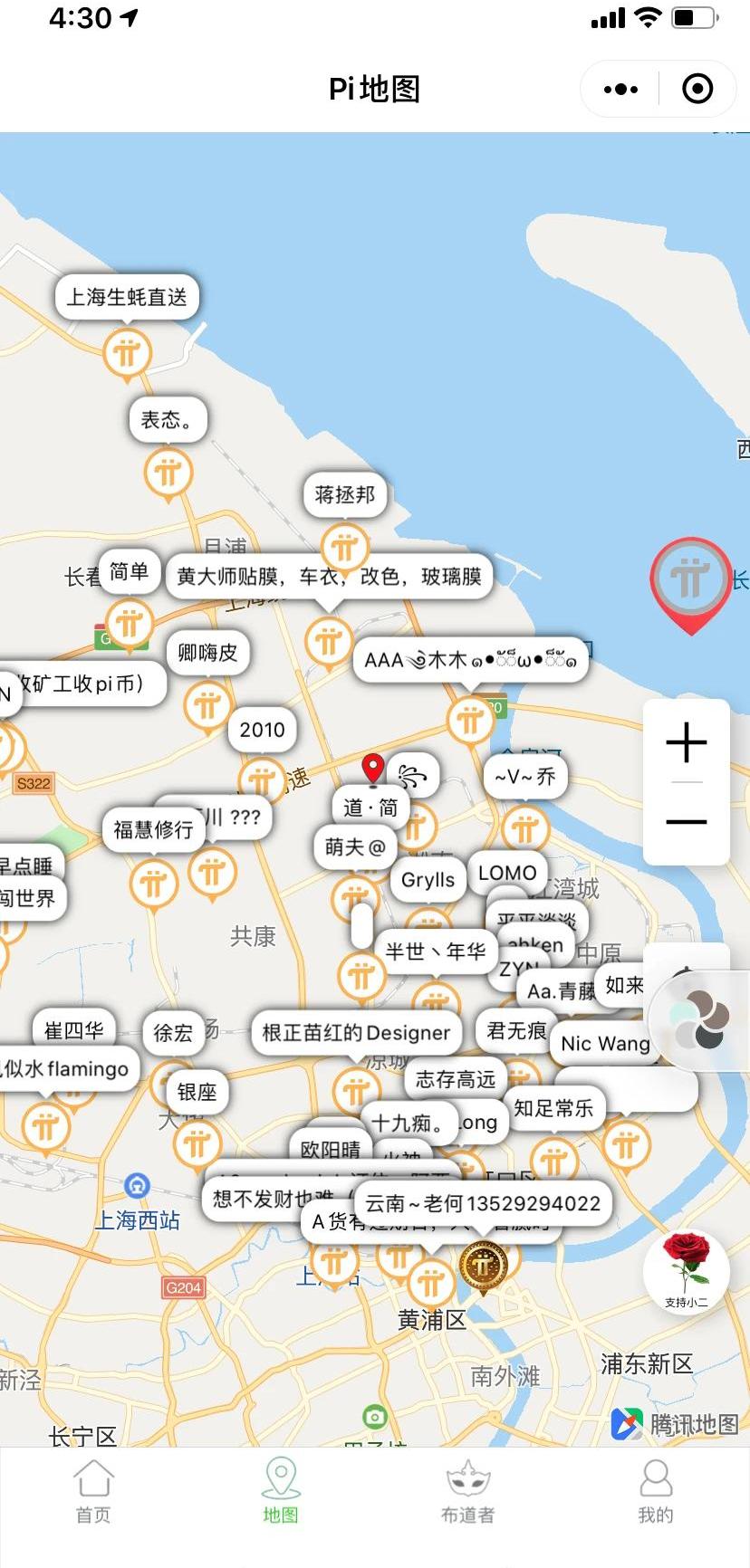750x1568 pixels.
Task: Open the 上海生蚝直送 map marker
Action: (127, 297)
